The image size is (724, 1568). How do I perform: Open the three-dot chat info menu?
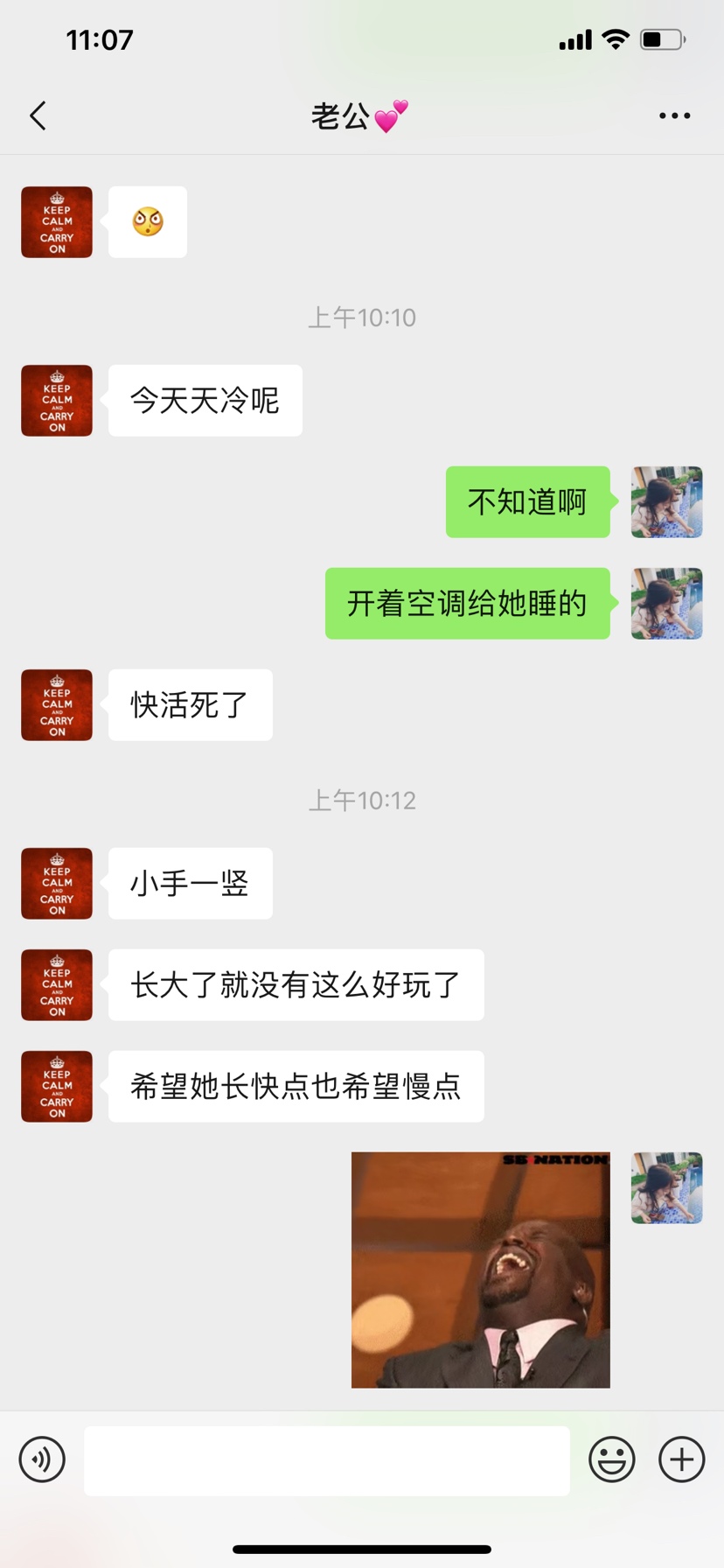(x=674, y=115)
